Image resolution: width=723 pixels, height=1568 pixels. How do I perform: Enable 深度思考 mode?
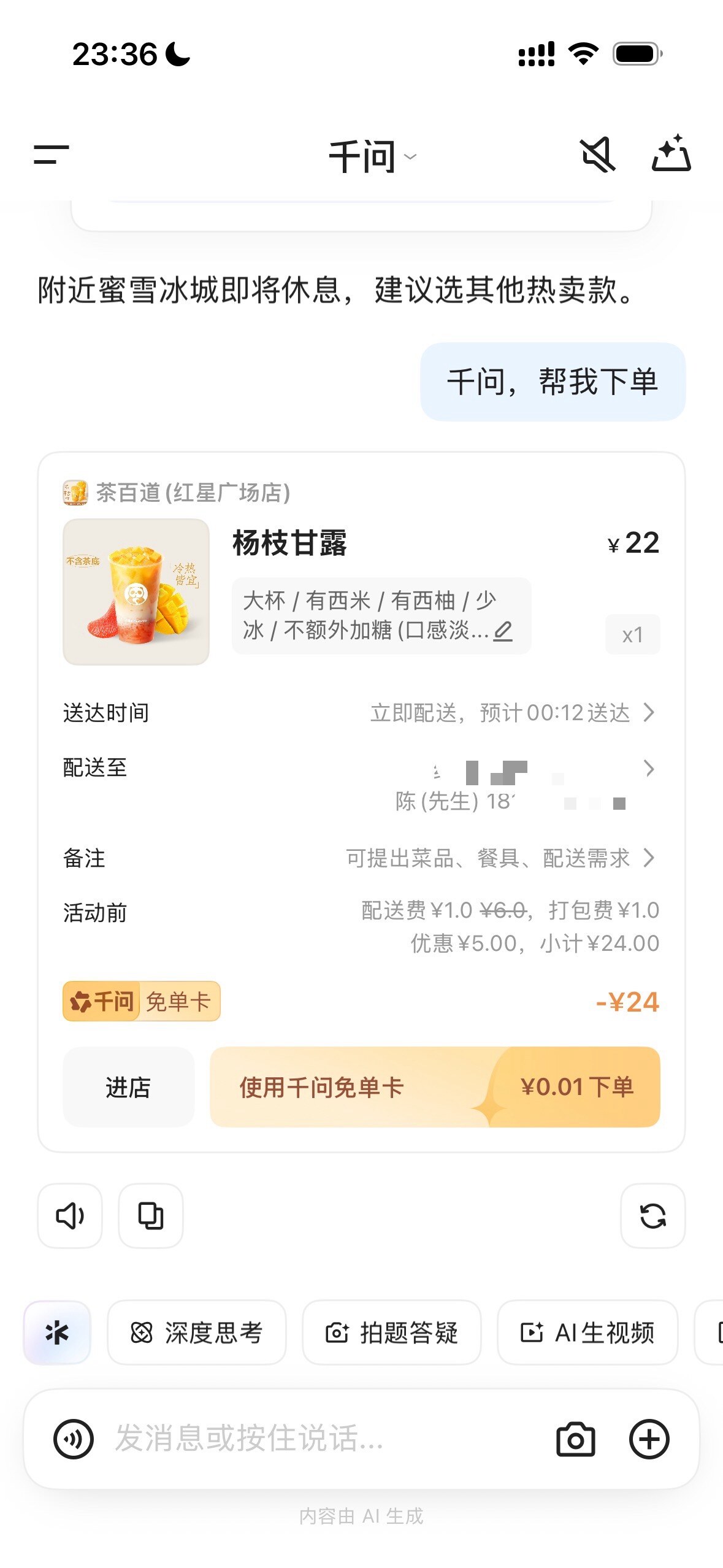coord(196,1332)
